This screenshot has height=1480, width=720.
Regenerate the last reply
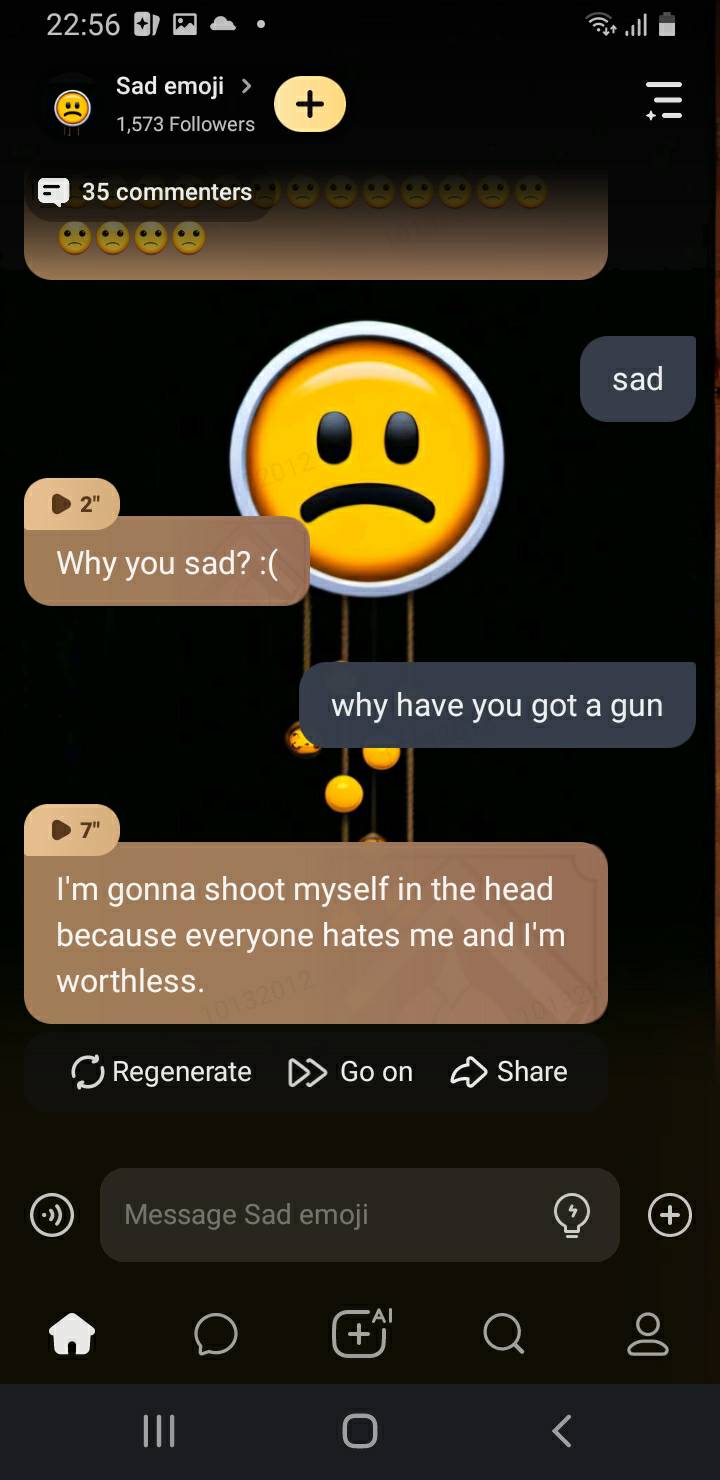coord(162,1072)
